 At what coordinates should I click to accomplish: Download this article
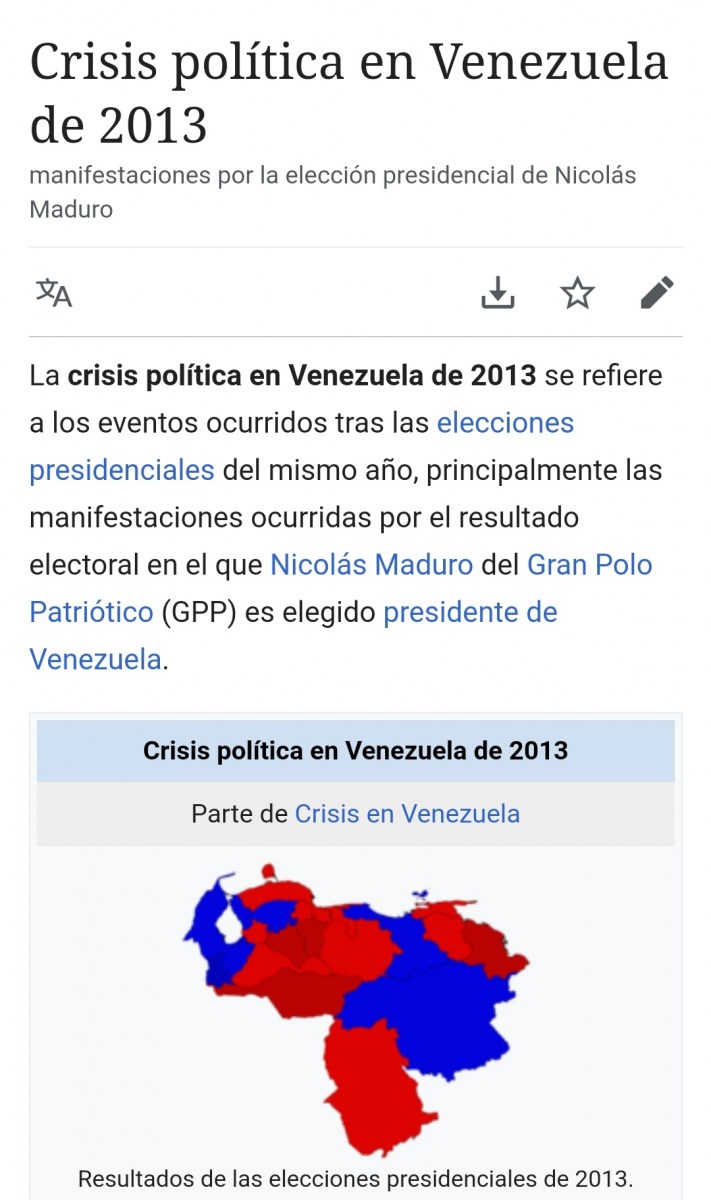[498, 293]
